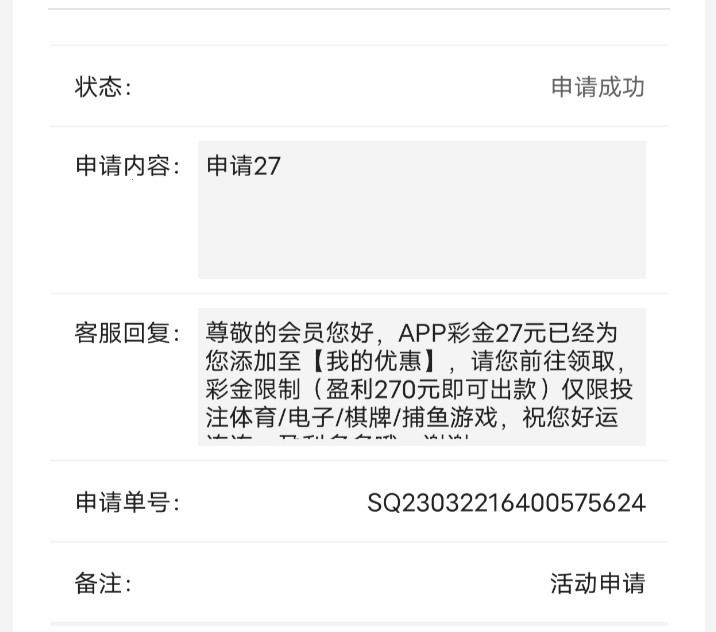This screenshot has height=632, width=716.
Task: Tap the 客服回复 reply text box
Action: click(x=421, y=376)
